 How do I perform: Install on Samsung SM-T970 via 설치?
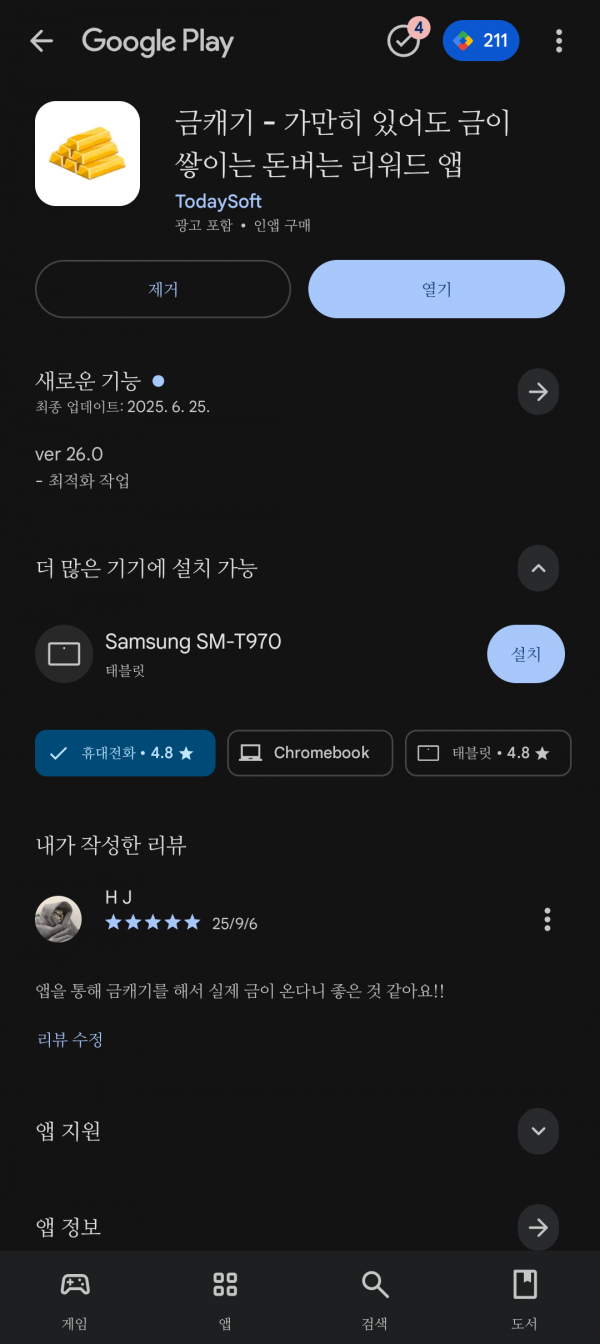pos(526,654)
